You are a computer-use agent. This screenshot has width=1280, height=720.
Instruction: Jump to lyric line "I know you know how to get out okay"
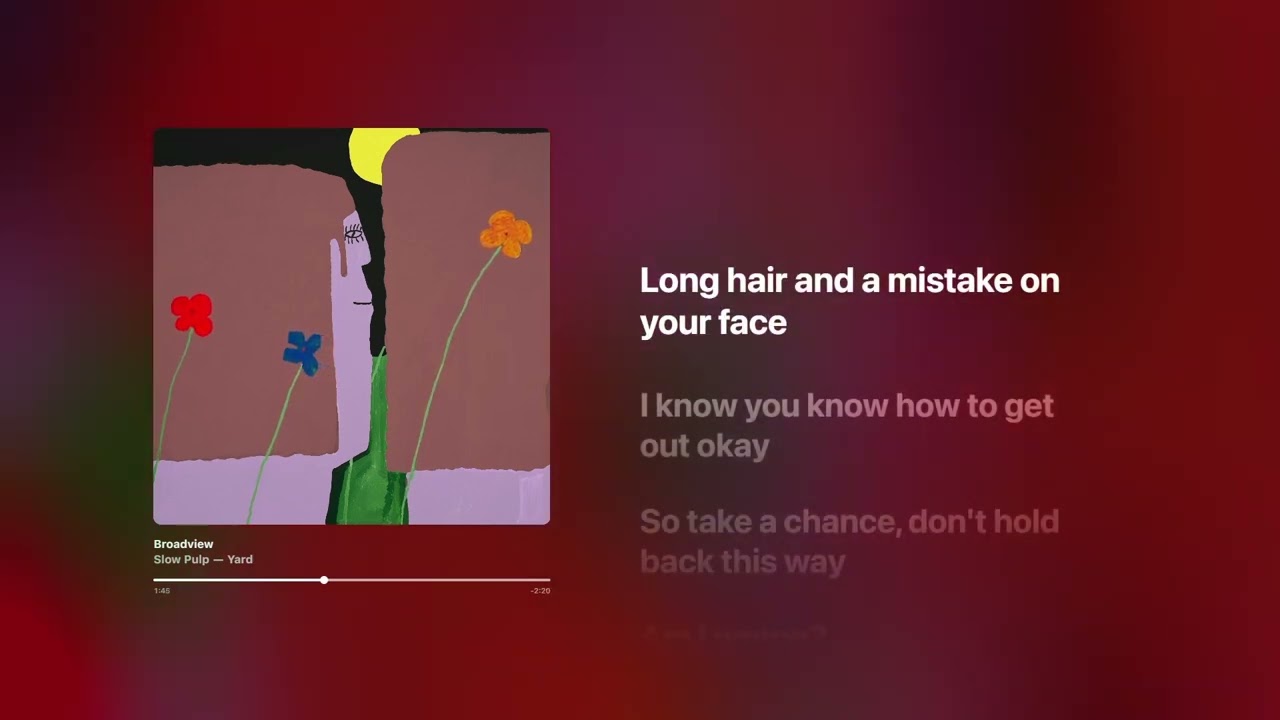point(846,425)
